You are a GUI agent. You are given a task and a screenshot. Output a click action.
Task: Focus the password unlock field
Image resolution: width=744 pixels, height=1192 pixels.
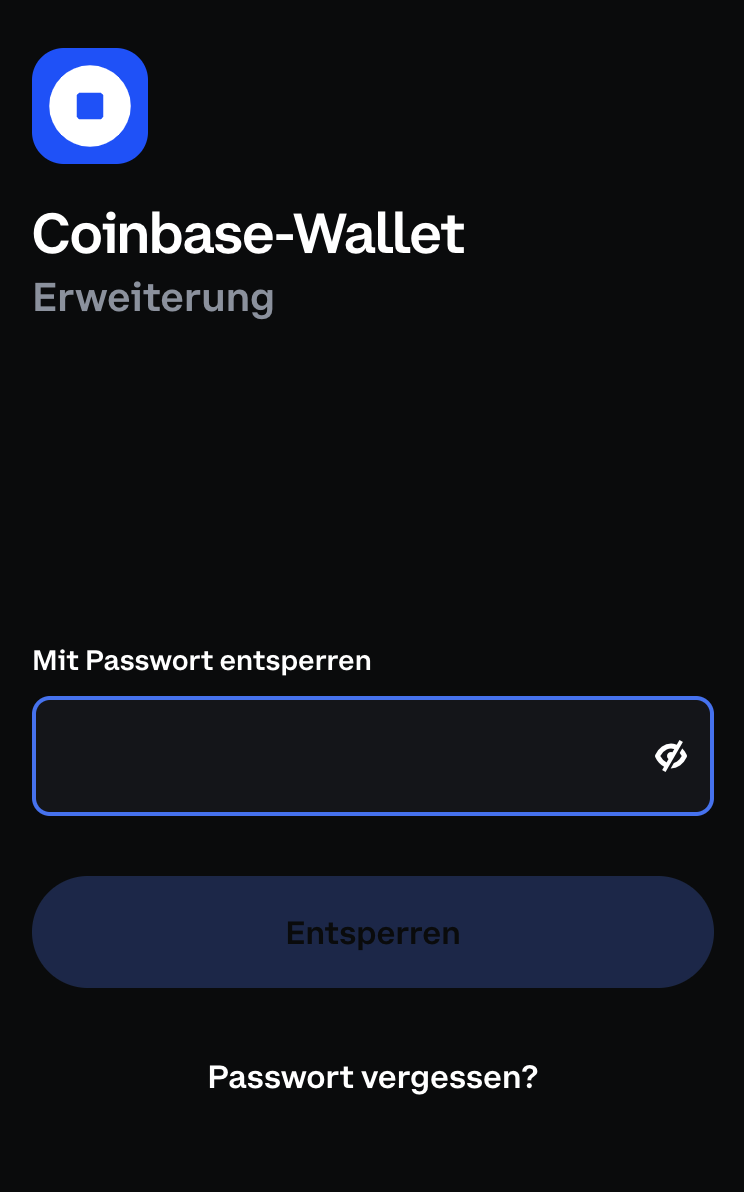click(x=372, y=756)
